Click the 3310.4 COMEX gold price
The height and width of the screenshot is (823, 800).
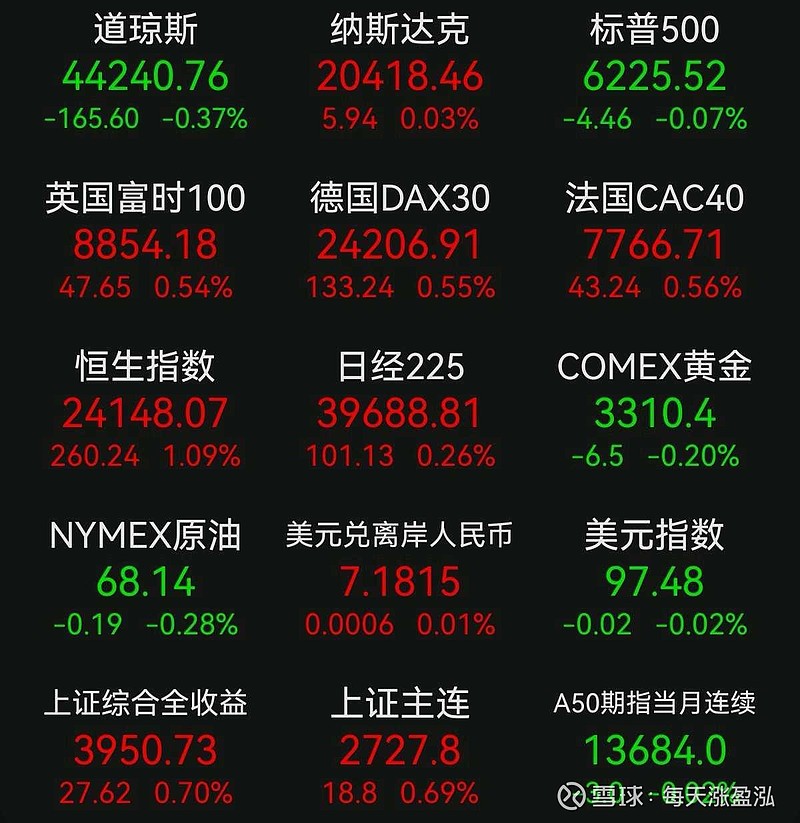(655, 415)
